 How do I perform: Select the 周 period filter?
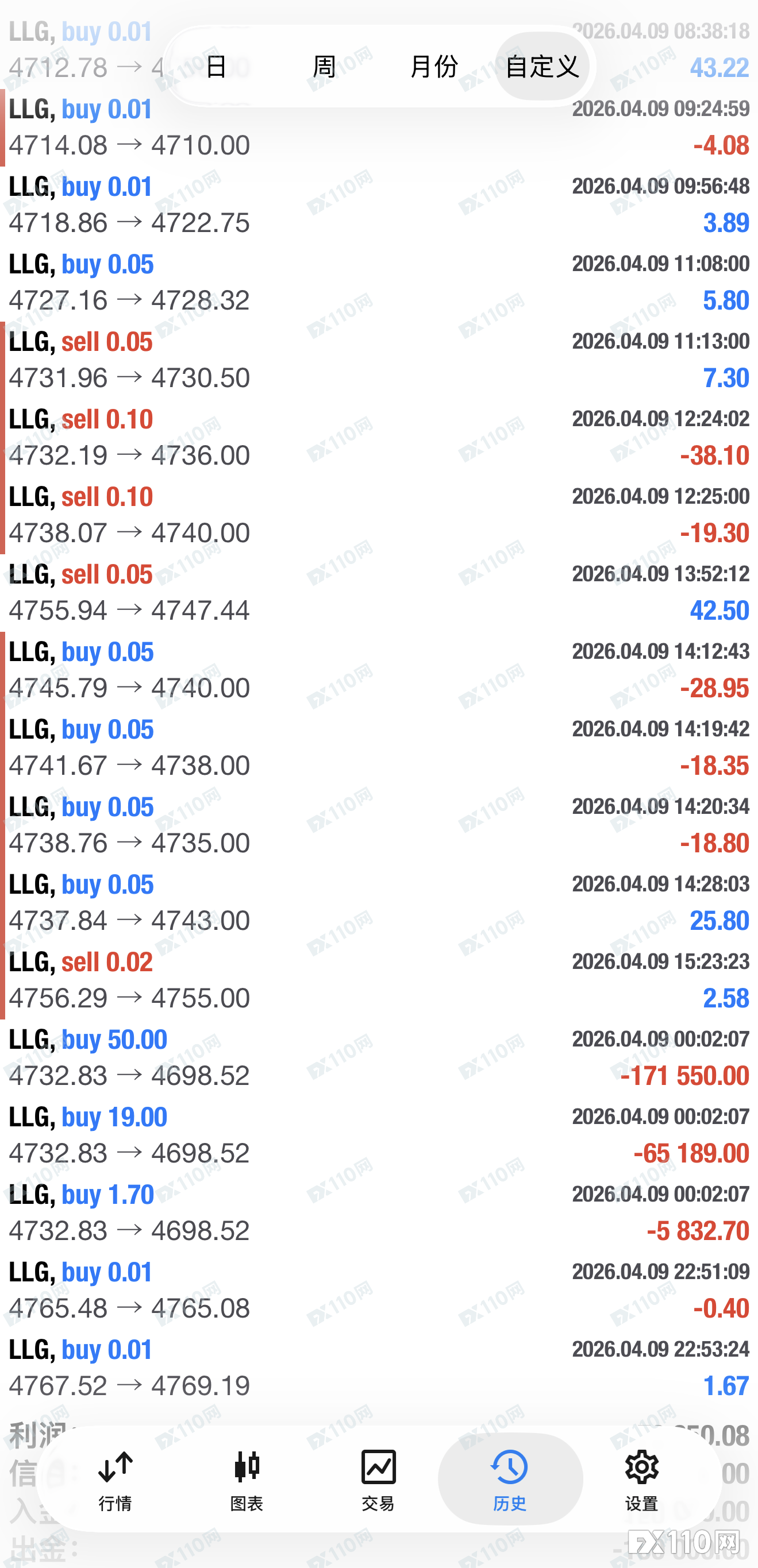click(325, 65)
